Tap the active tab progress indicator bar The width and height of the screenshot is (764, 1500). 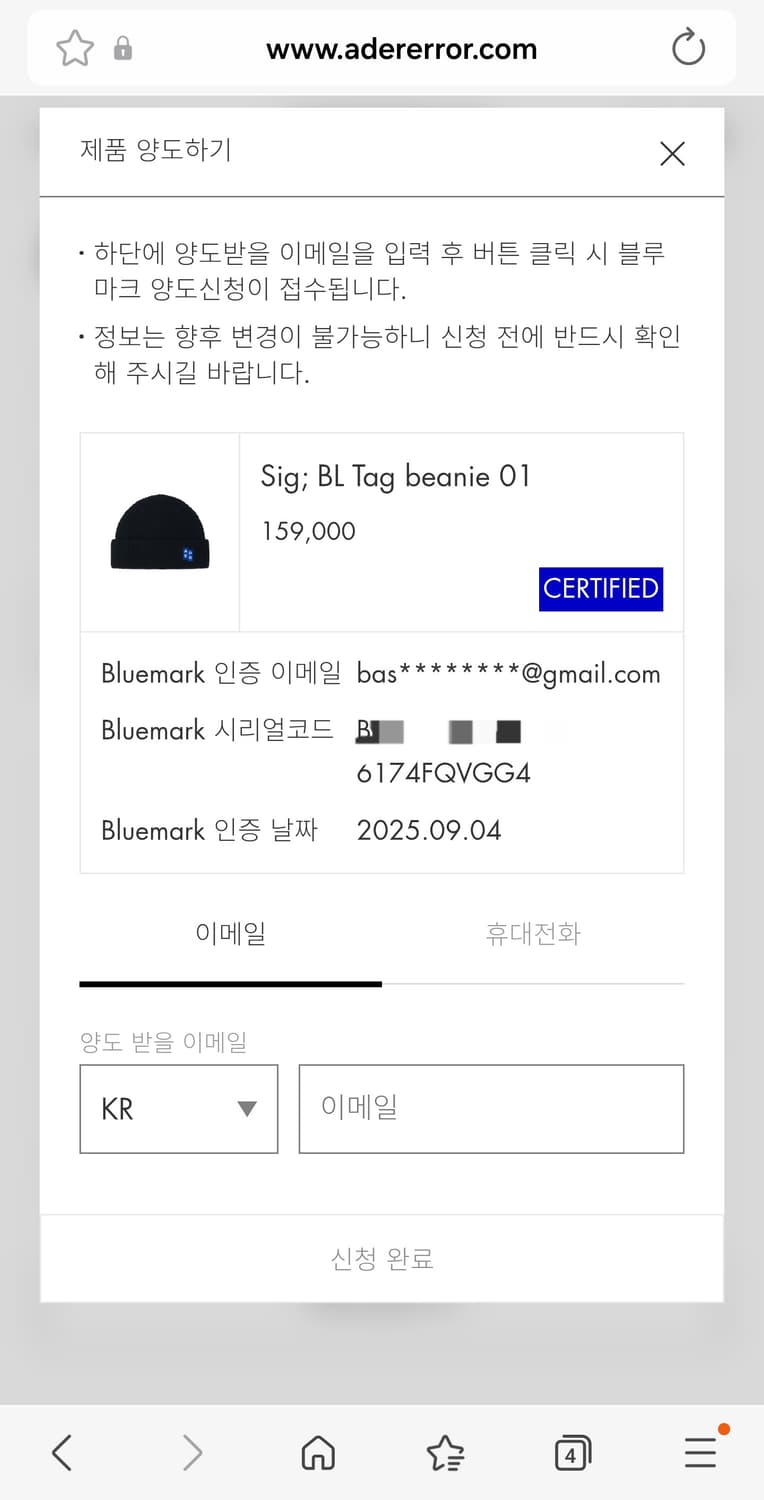[230, 984]
